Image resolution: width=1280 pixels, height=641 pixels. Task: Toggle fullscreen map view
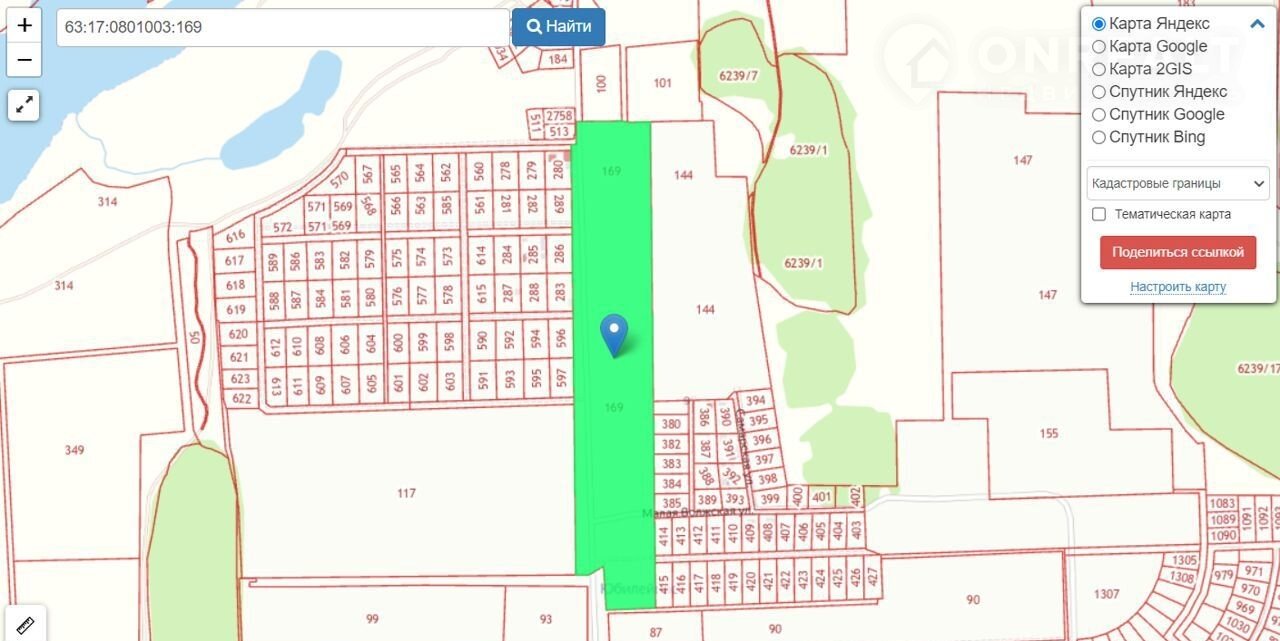click(x=24, y=104)
